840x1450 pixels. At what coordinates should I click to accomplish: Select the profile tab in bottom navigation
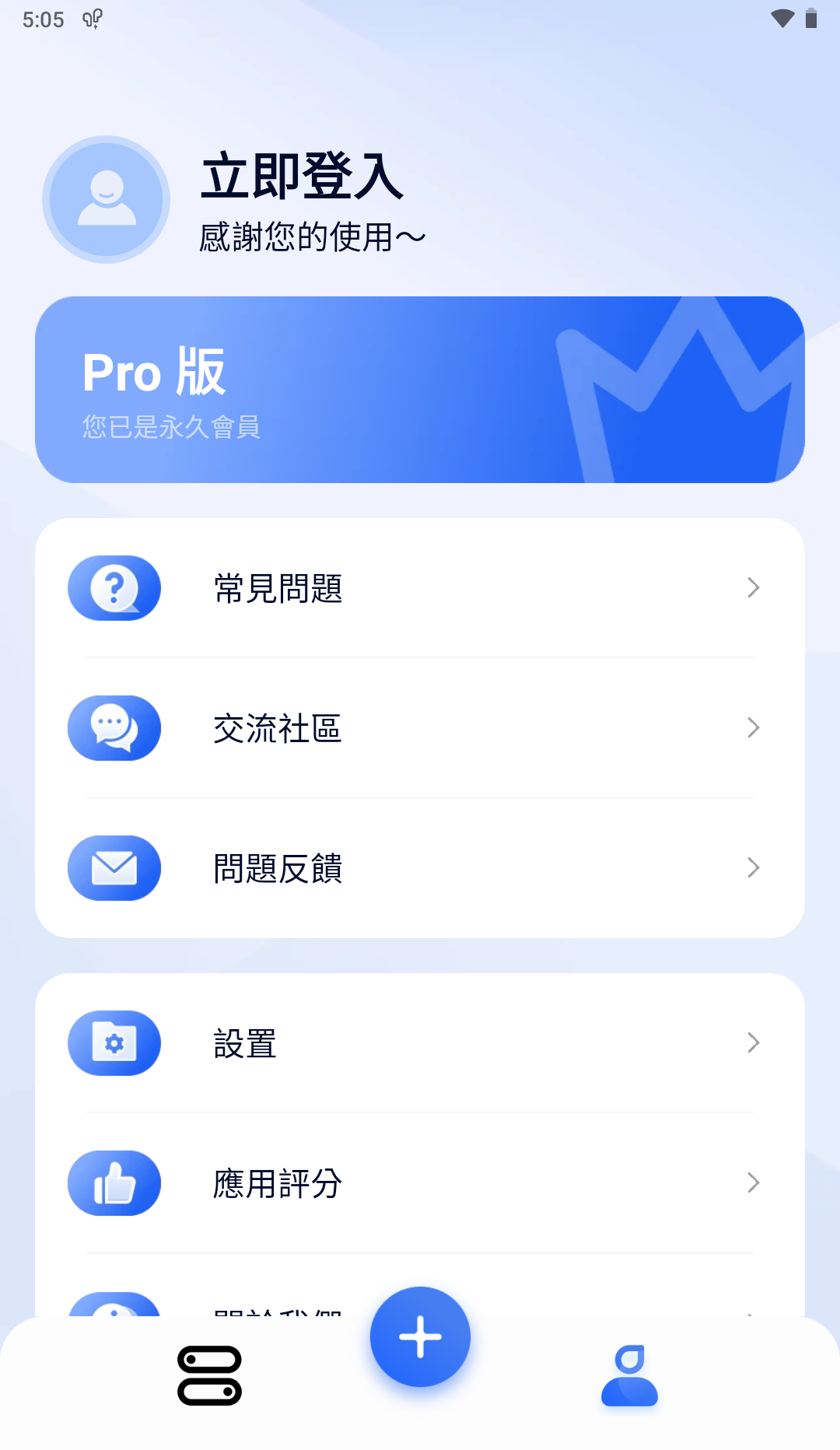[x=629, y=1375]
